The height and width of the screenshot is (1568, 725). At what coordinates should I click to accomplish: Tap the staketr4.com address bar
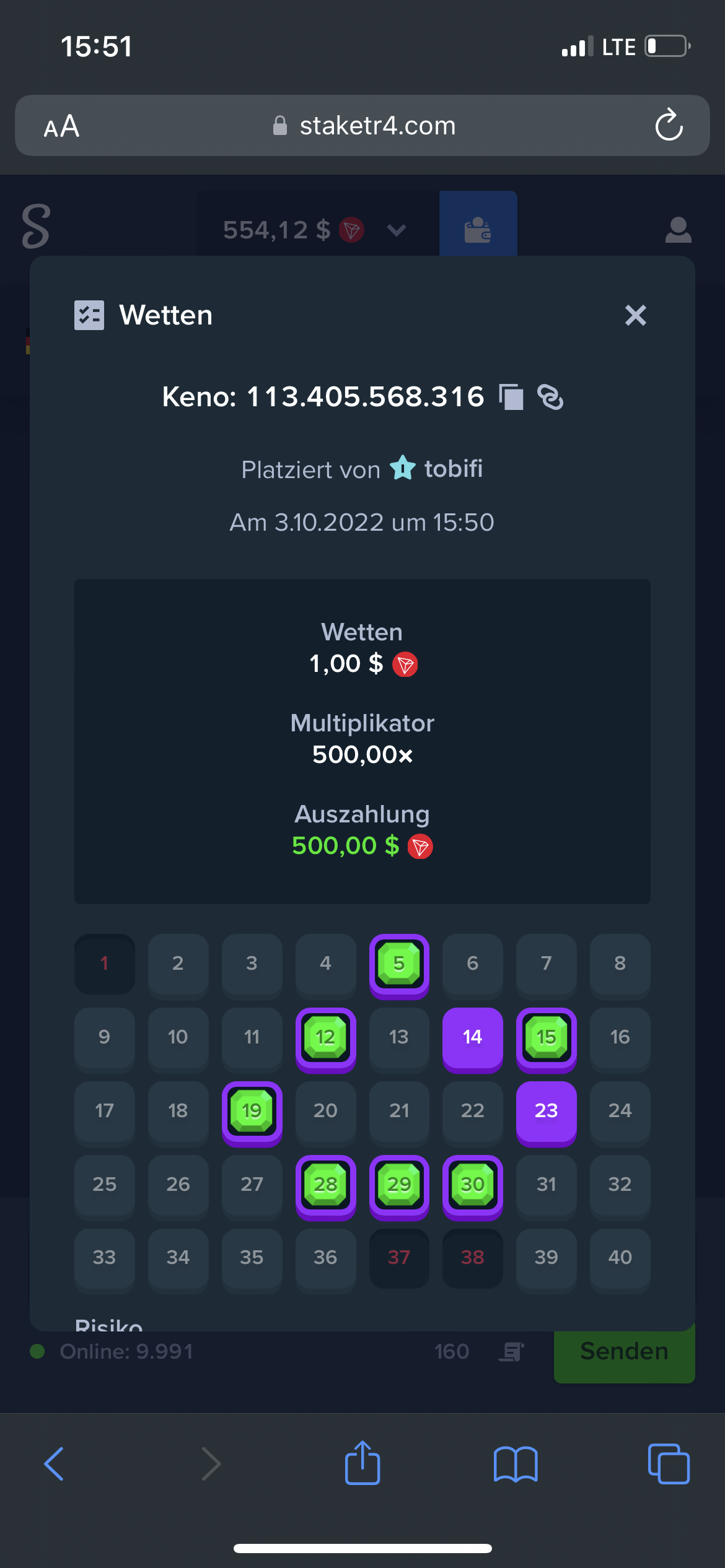(x=362, y=126)
